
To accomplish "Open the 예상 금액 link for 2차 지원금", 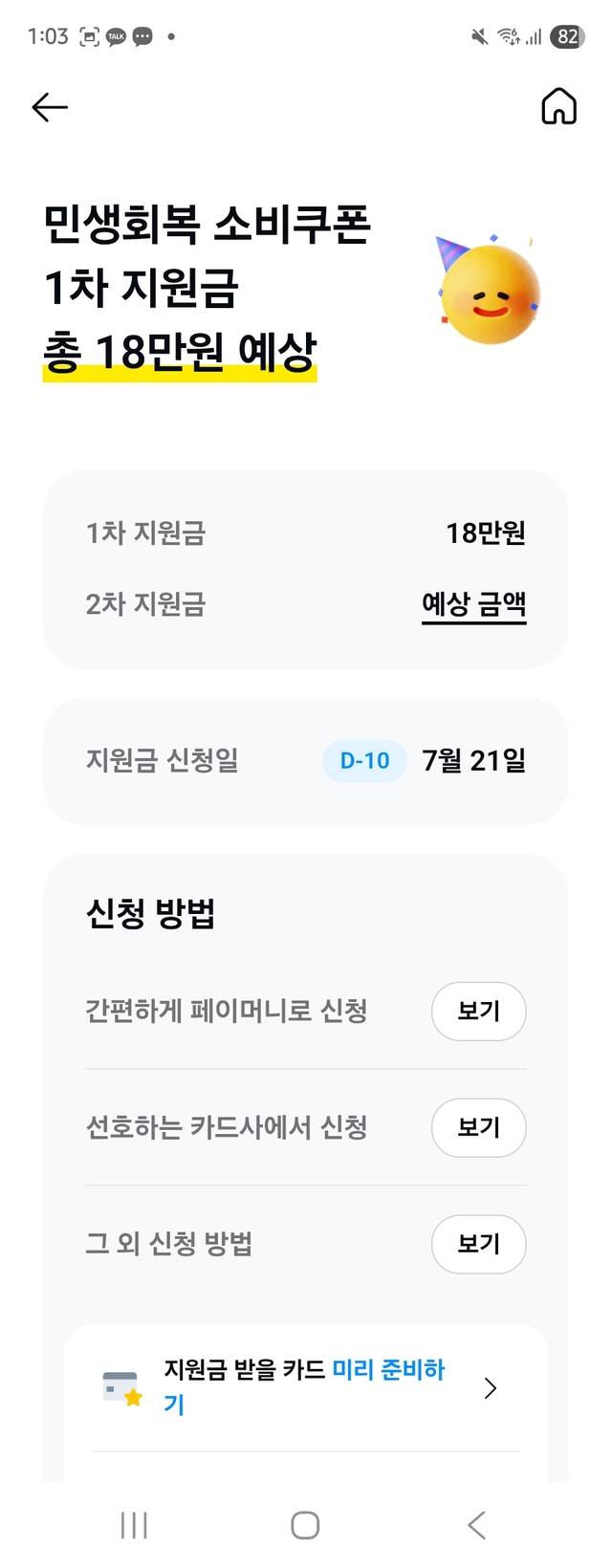I will (x=474, y=604).
